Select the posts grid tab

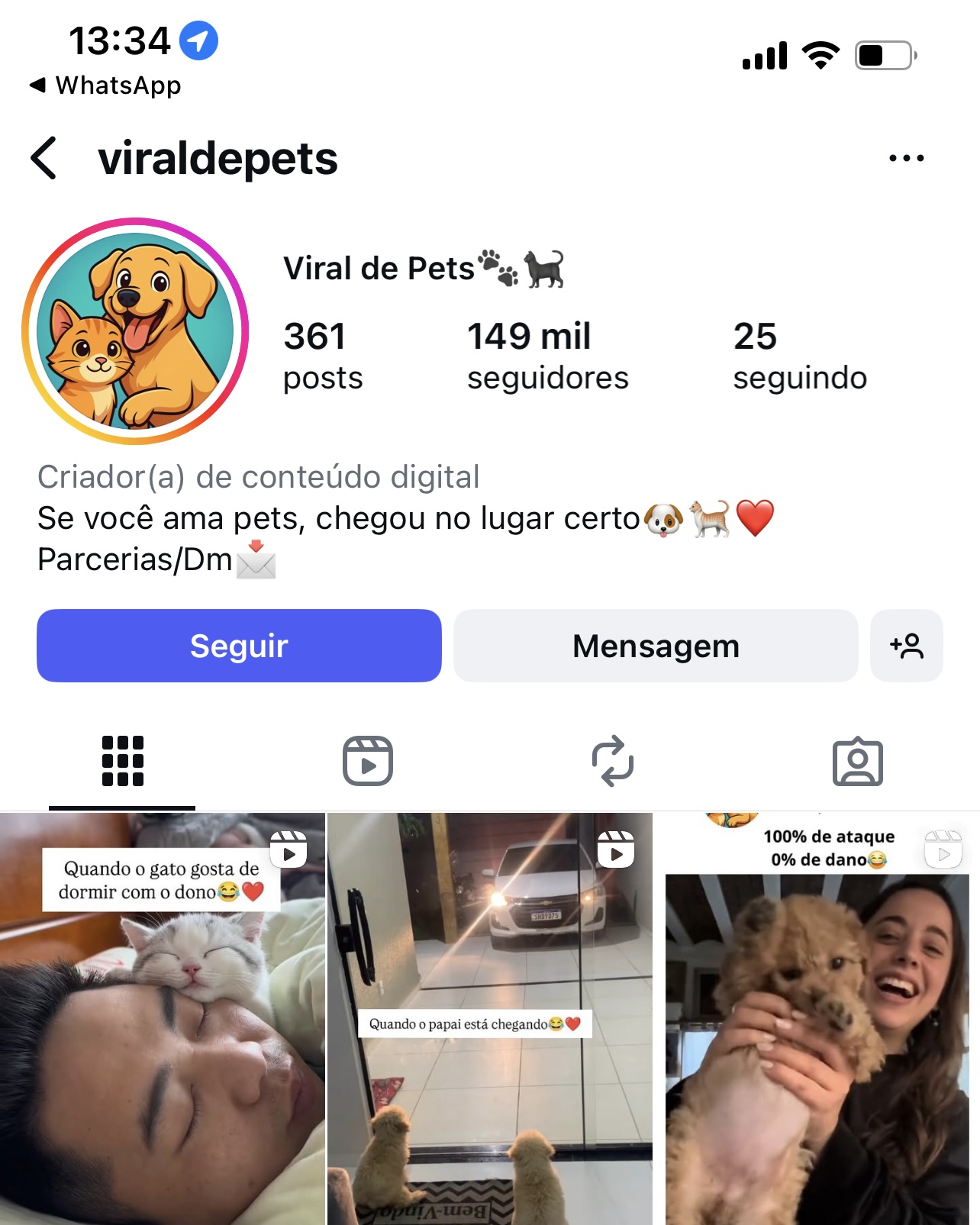122,761
